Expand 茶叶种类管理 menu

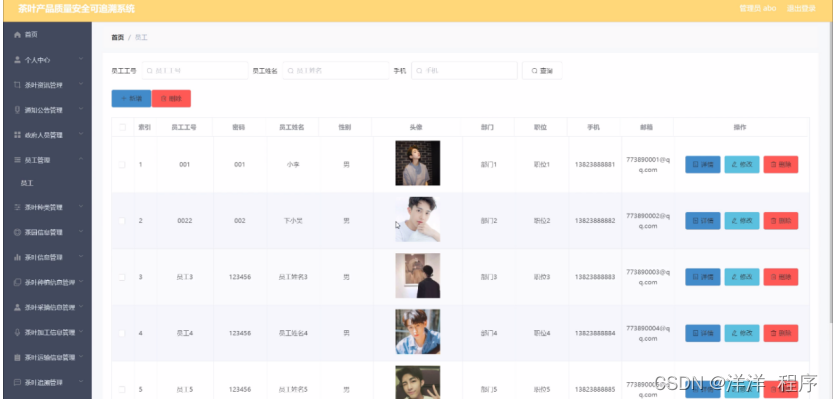(x=43, y=208)
